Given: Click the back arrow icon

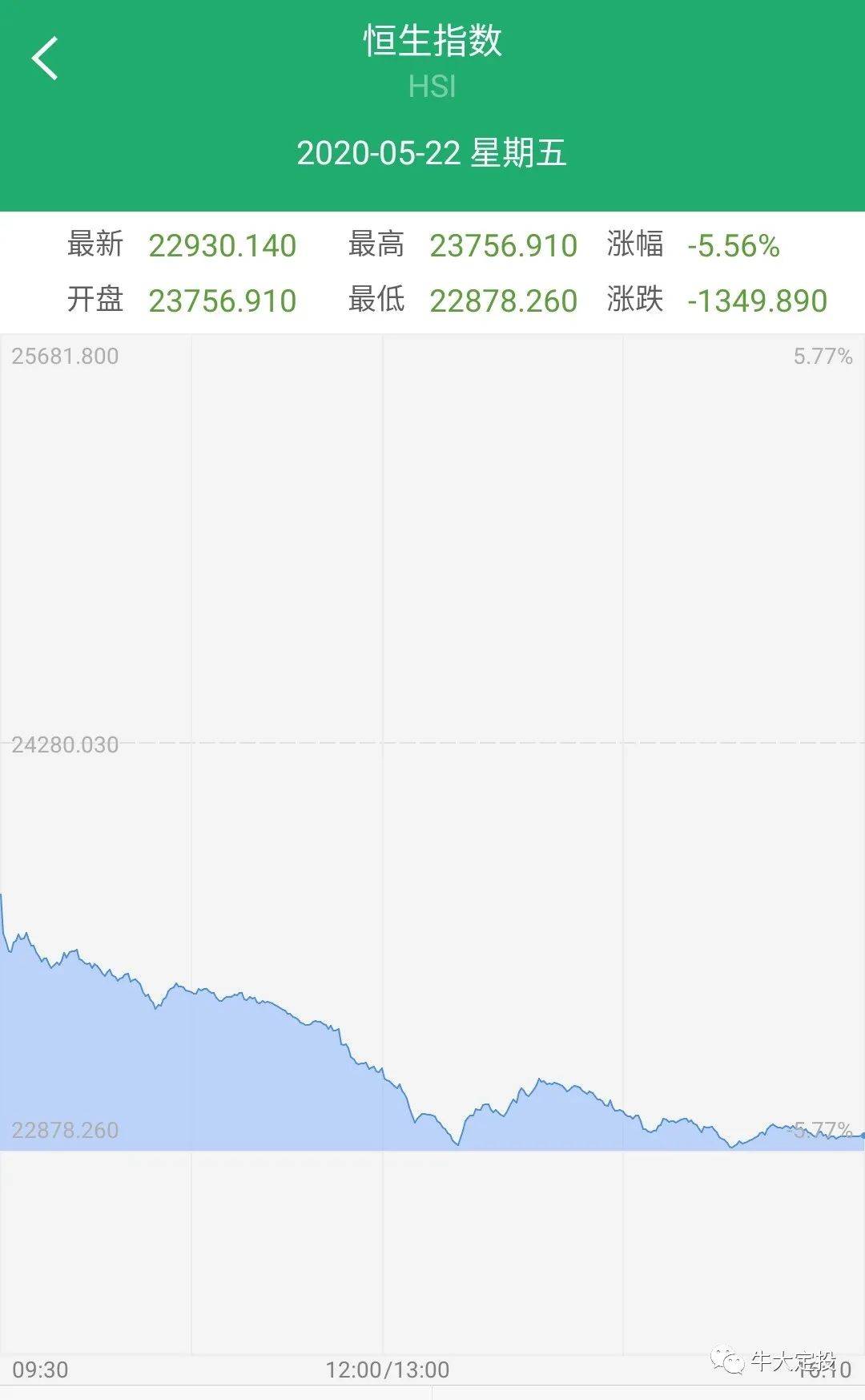Looking at the screenshot, I should 44,58.
